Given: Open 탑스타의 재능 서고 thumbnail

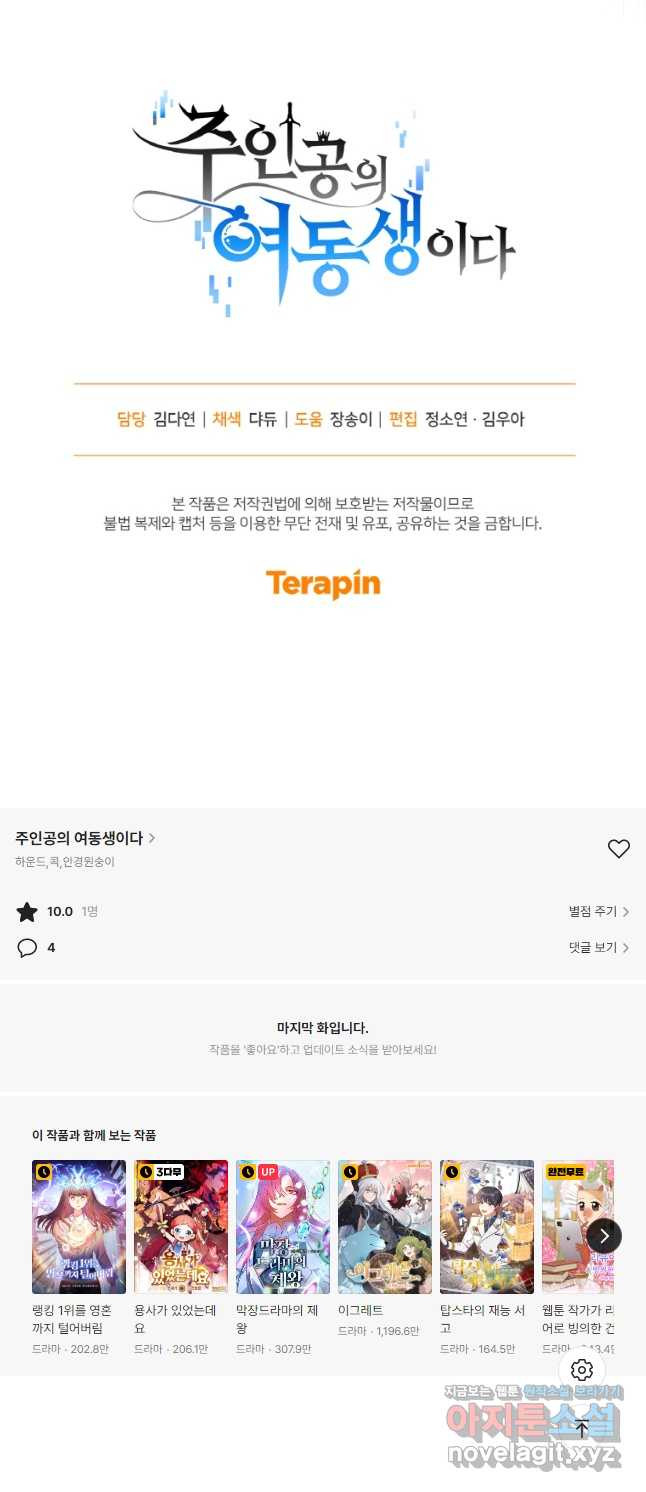Looking at the screenshot, I should (487, 1226).
